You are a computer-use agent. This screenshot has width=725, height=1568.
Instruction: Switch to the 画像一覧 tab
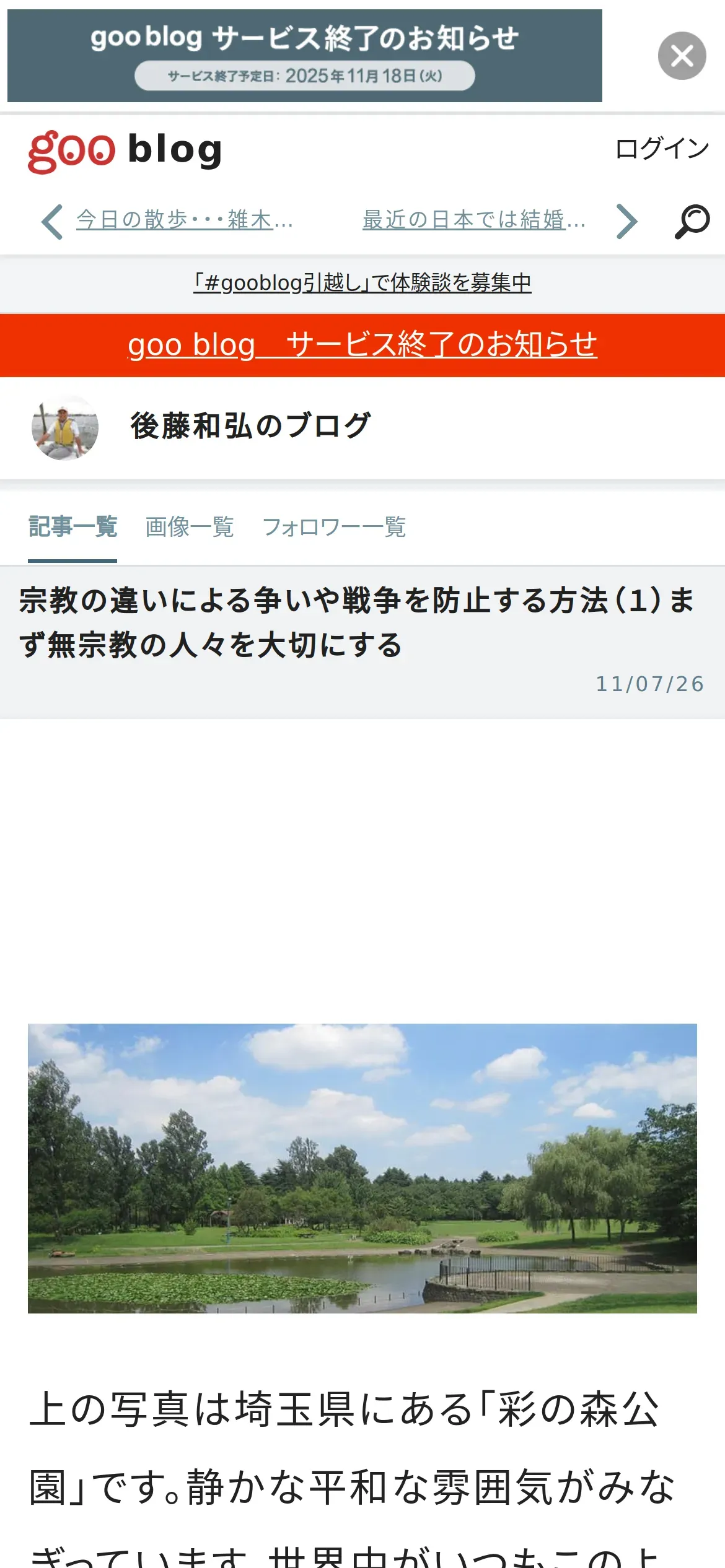pos(190,528)
